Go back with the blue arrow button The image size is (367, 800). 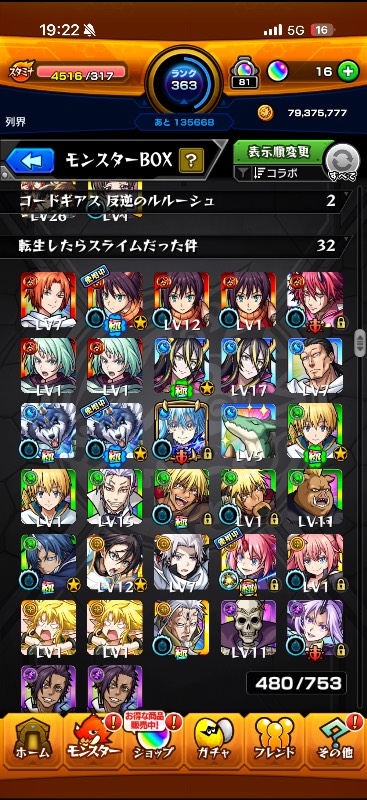[x=30, y=161]
